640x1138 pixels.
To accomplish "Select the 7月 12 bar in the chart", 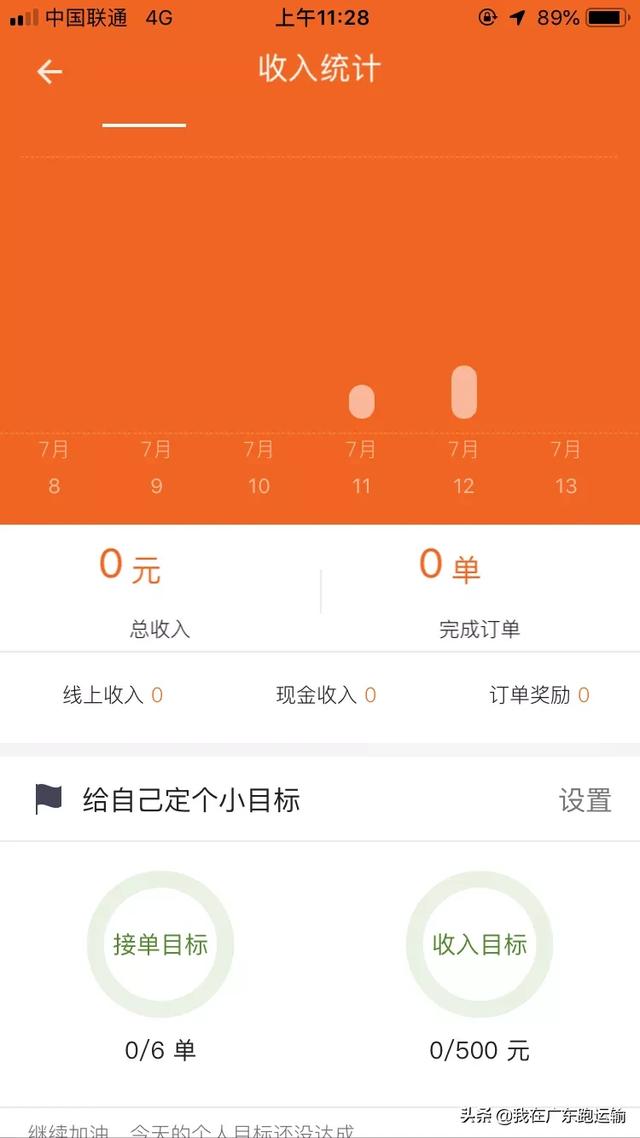I will coord(464,392).
